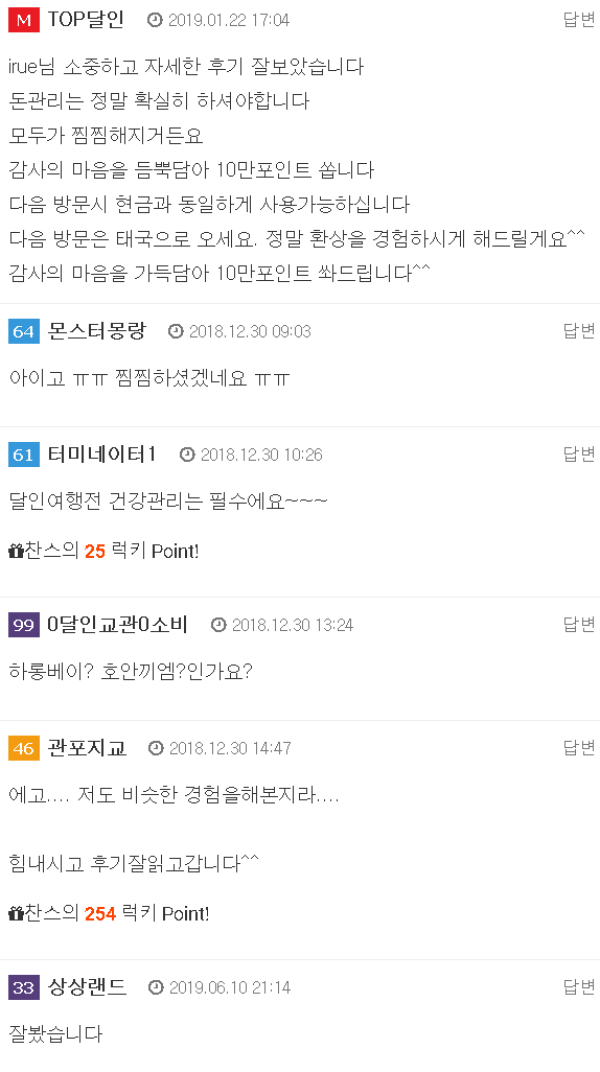Open 관포지교's user profile

coord(87,748)
